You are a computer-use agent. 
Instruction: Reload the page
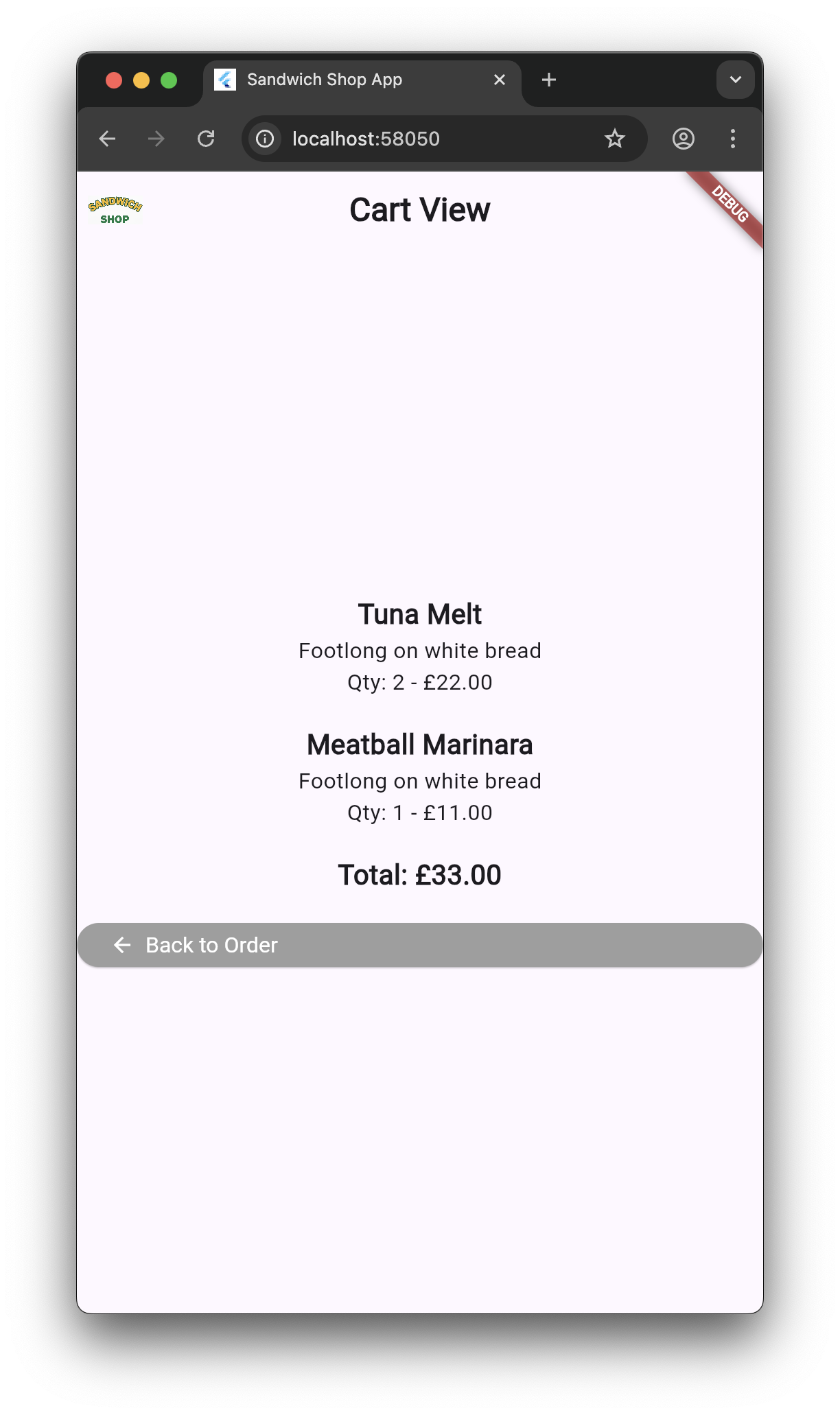(206, 139)
